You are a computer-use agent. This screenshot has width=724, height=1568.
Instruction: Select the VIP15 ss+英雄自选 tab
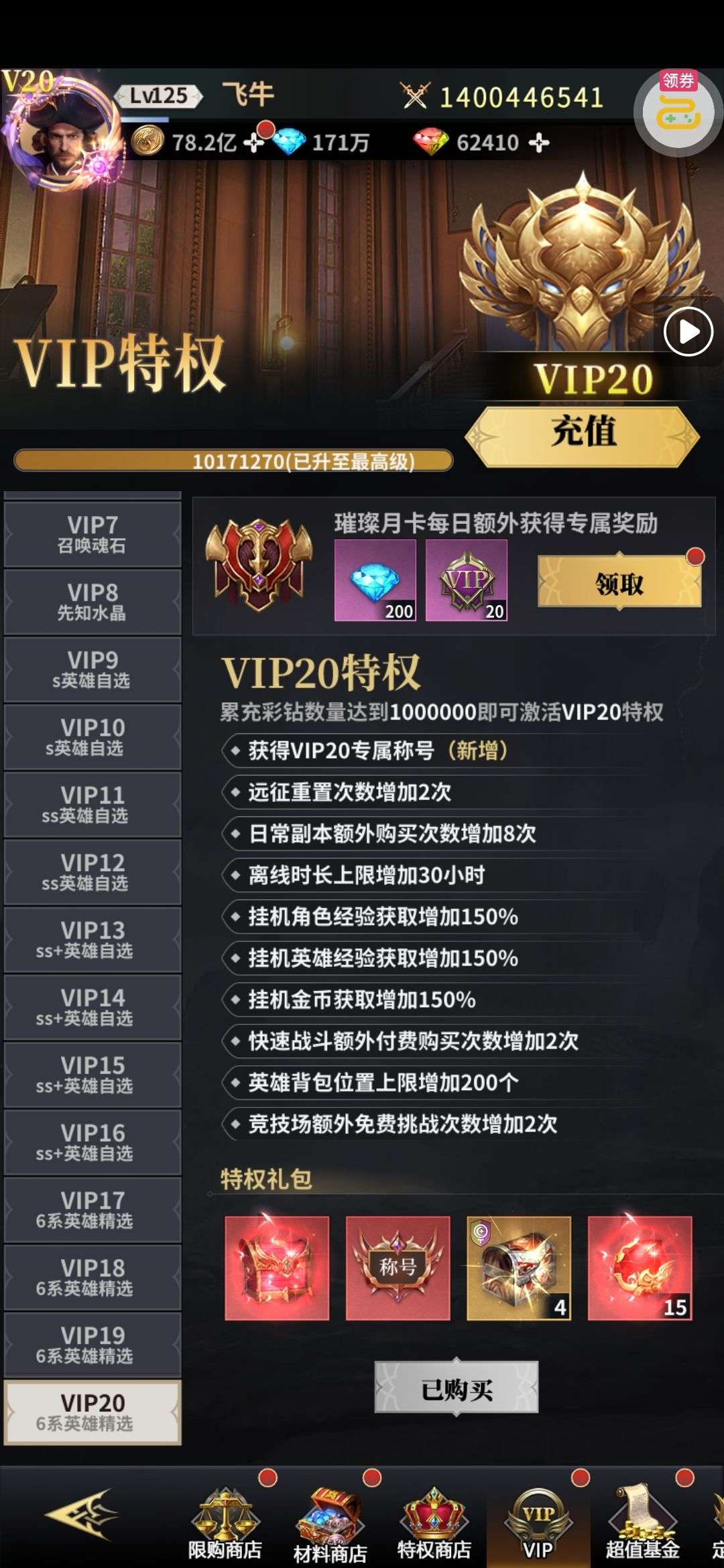93,1073
